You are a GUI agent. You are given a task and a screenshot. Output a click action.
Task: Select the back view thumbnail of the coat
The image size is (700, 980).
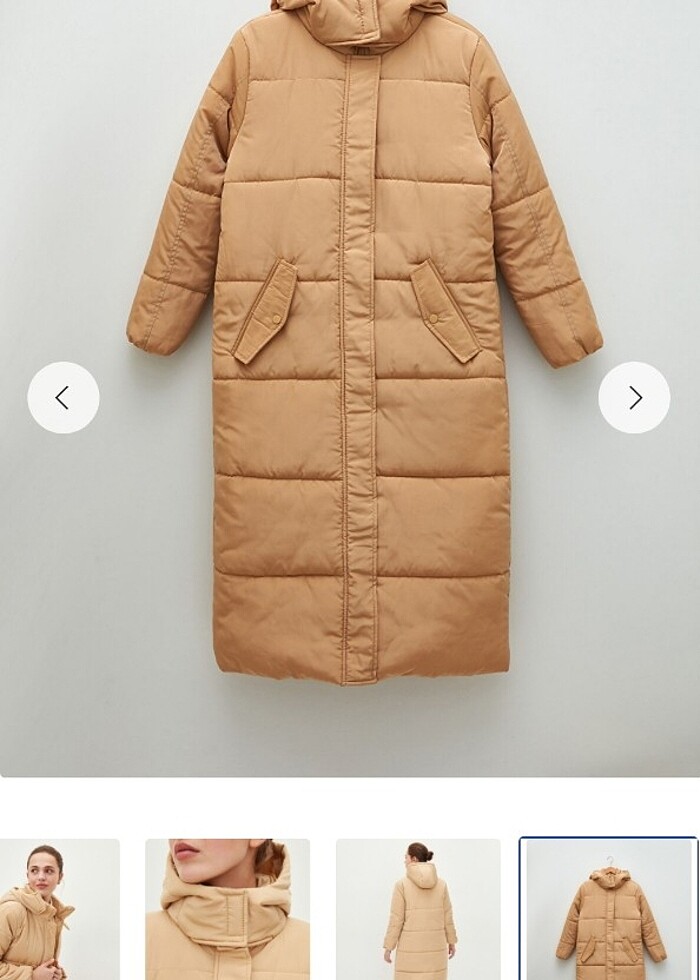tap(418, 909)
